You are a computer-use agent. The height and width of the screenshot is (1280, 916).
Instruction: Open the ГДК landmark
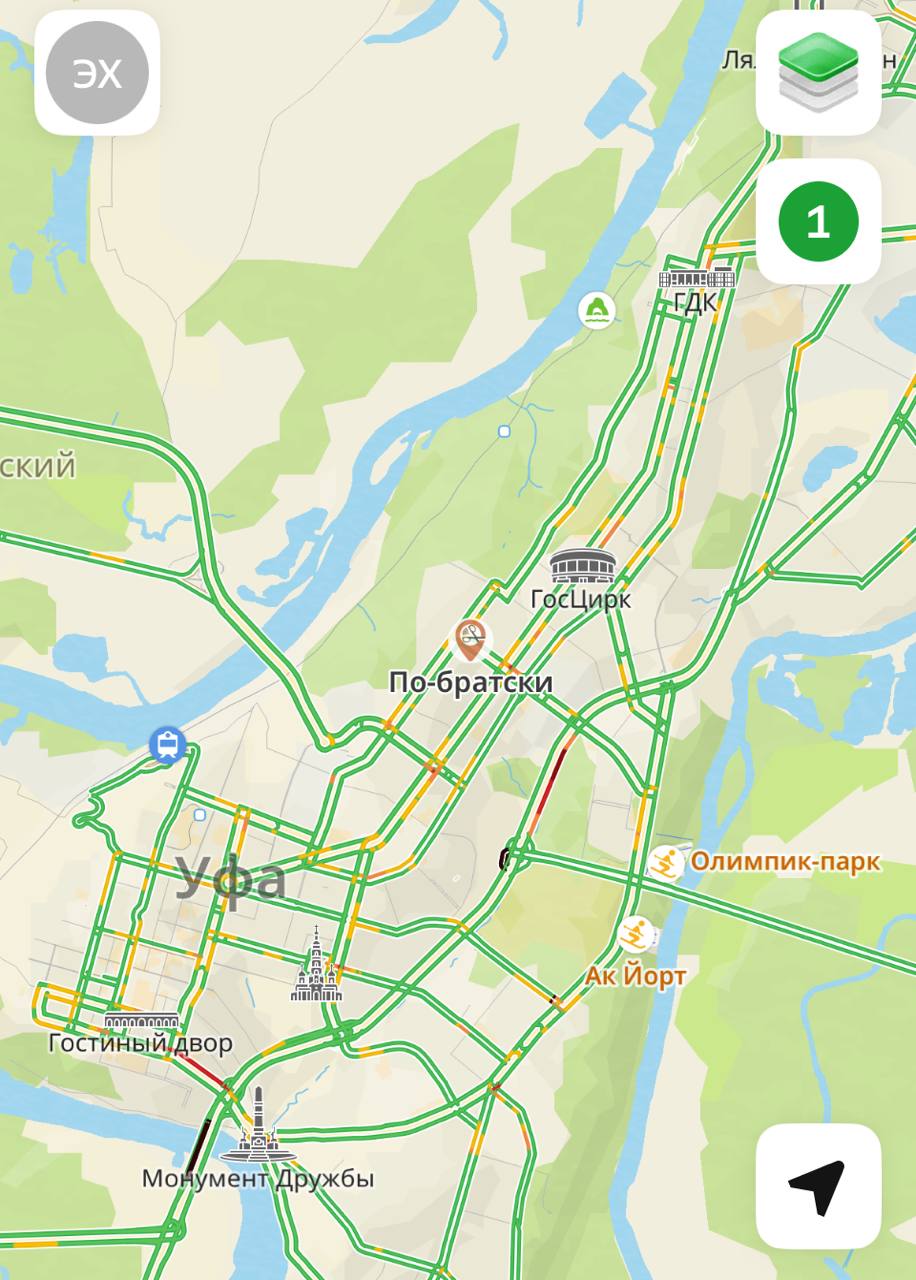pos(696,279)
